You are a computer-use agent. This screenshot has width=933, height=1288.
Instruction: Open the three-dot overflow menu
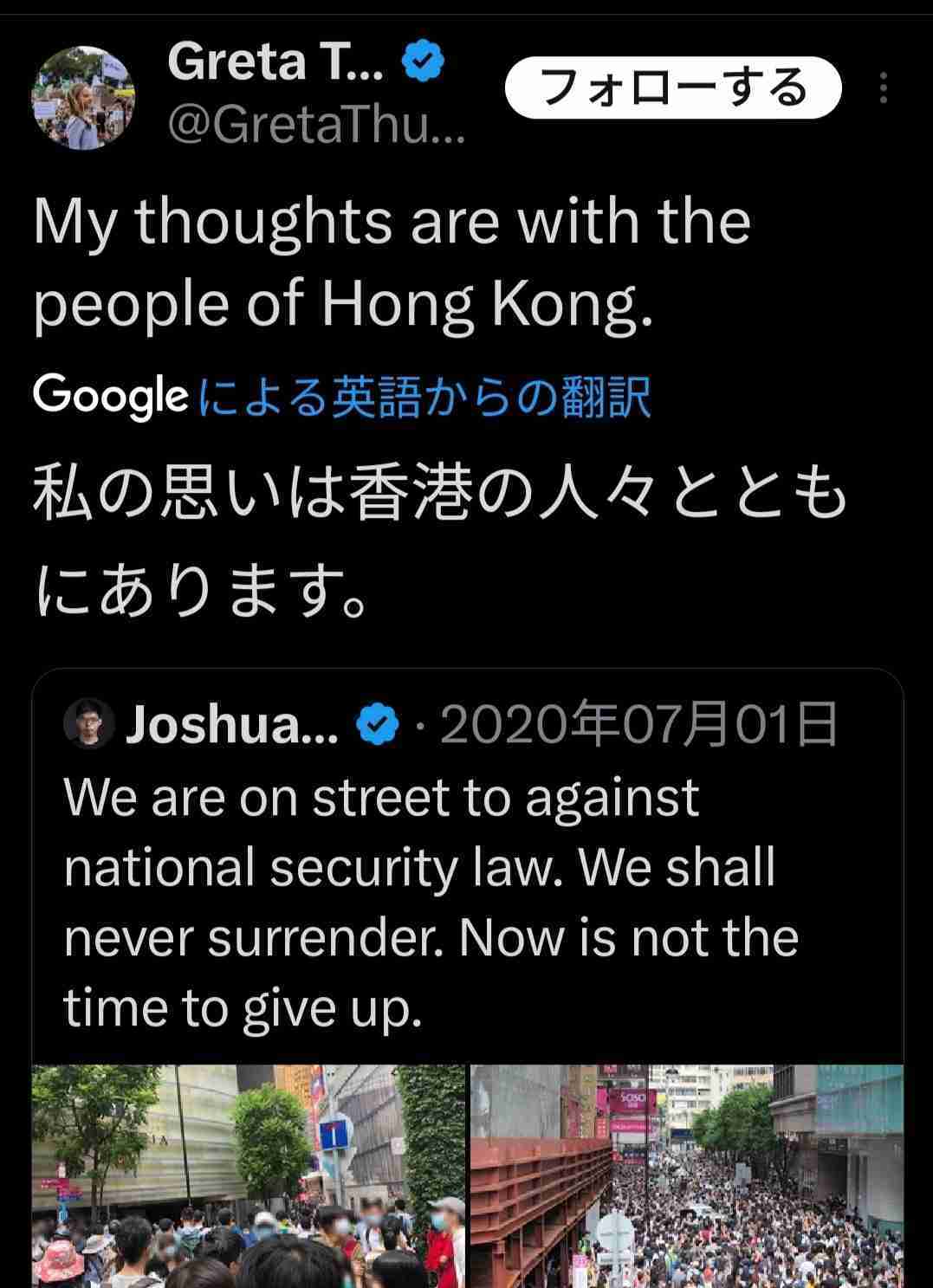[x=883, y=88]
